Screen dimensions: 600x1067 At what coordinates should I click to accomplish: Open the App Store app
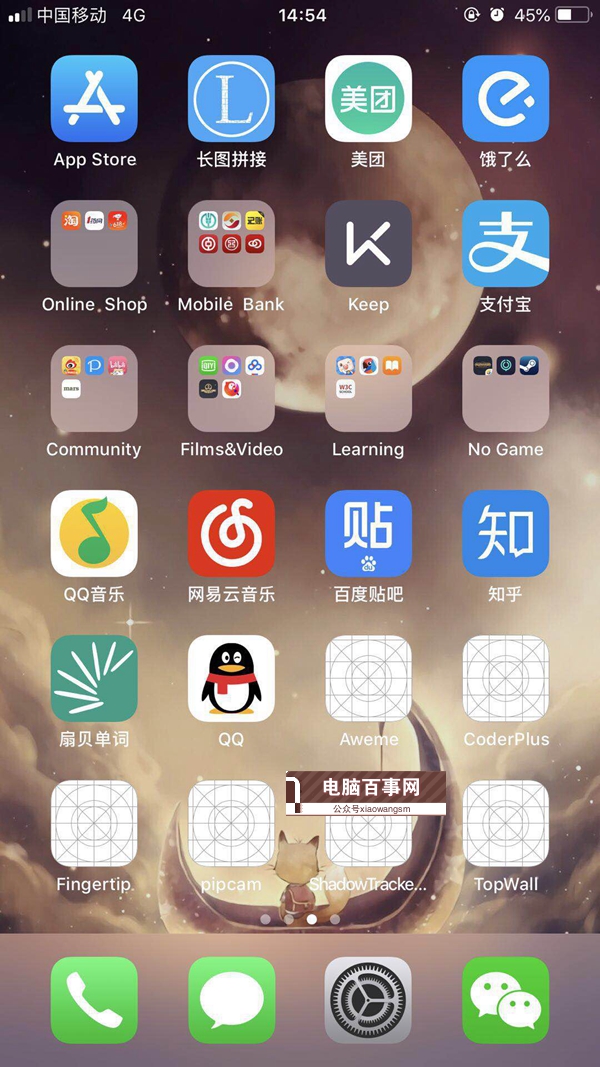[x=94, y=99]
